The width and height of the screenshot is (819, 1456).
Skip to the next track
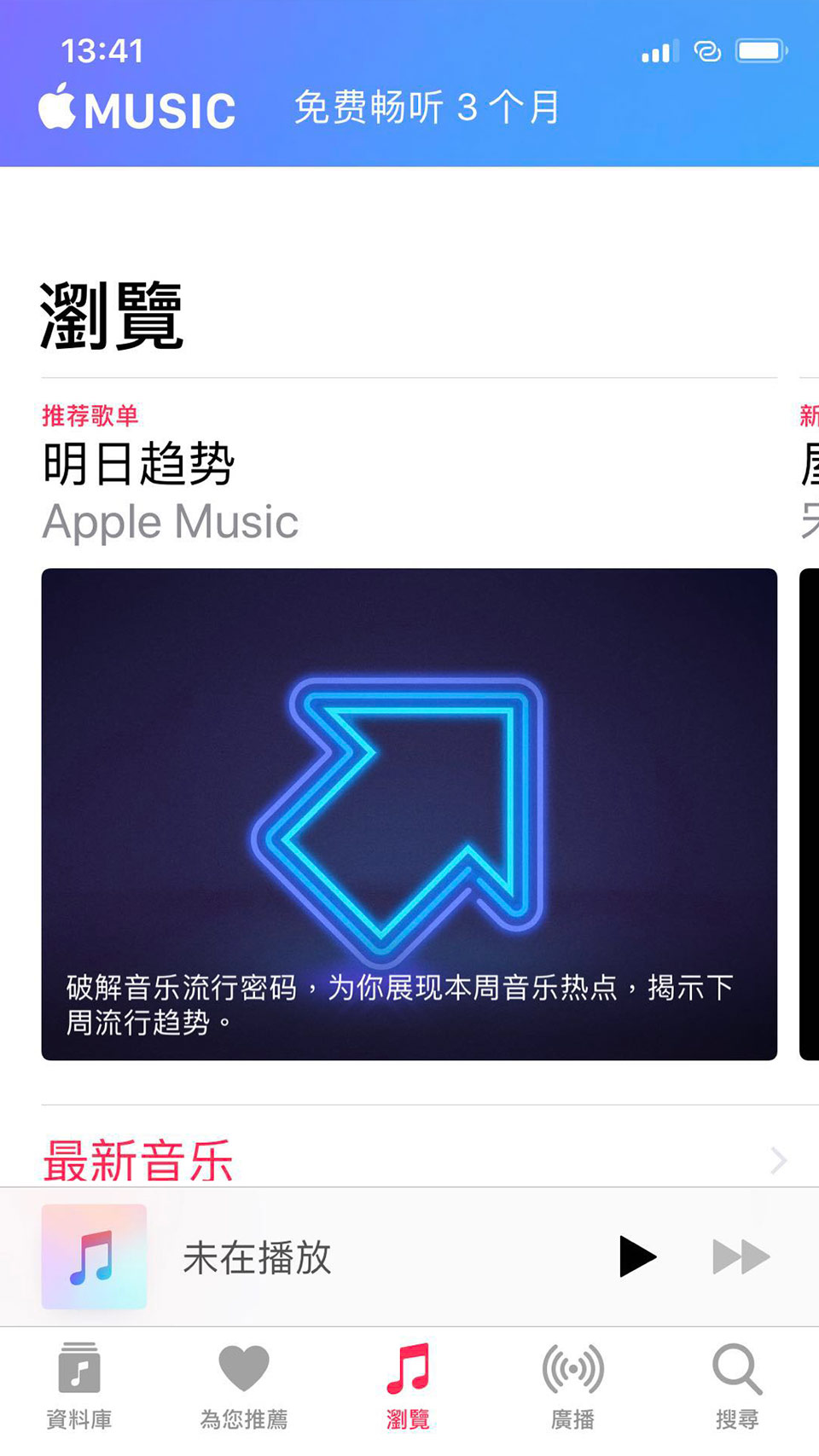pyautogui.click(x=741, y=1256)
